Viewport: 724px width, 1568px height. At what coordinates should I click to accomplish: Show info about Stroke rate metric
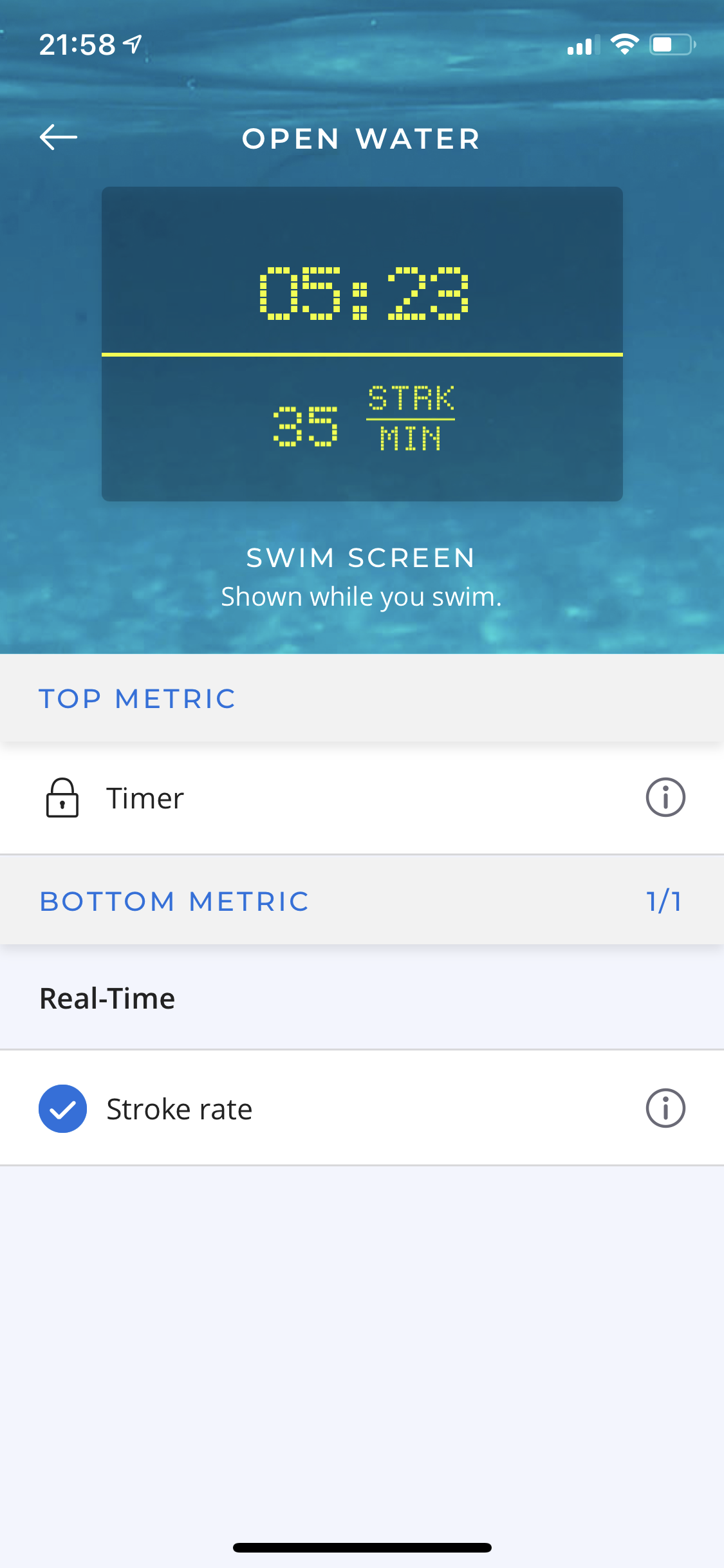(665, 1108)
